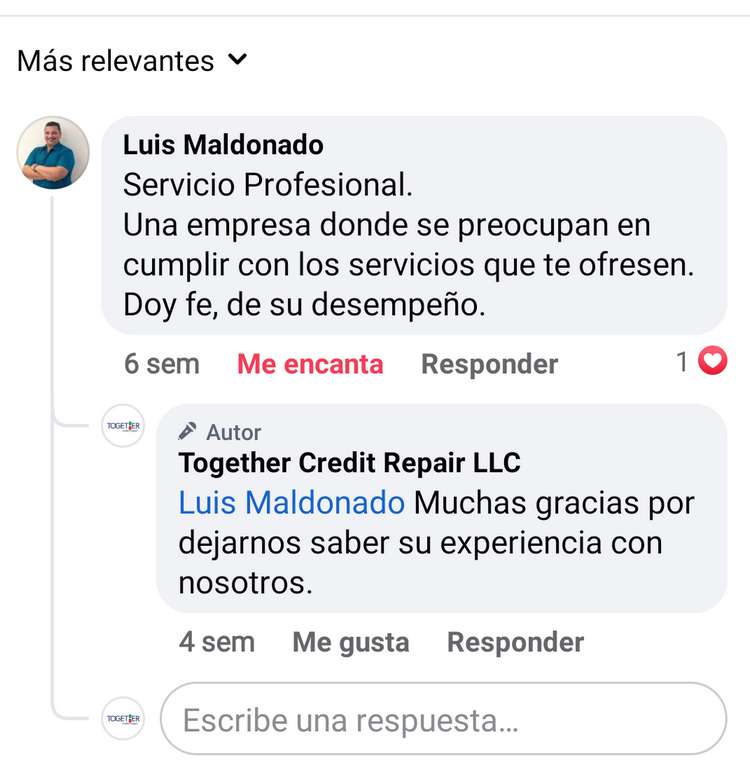Reply to Together Credit Repair's comment
Viewport: 750px width, 768px height.
[x=515, y=642]
